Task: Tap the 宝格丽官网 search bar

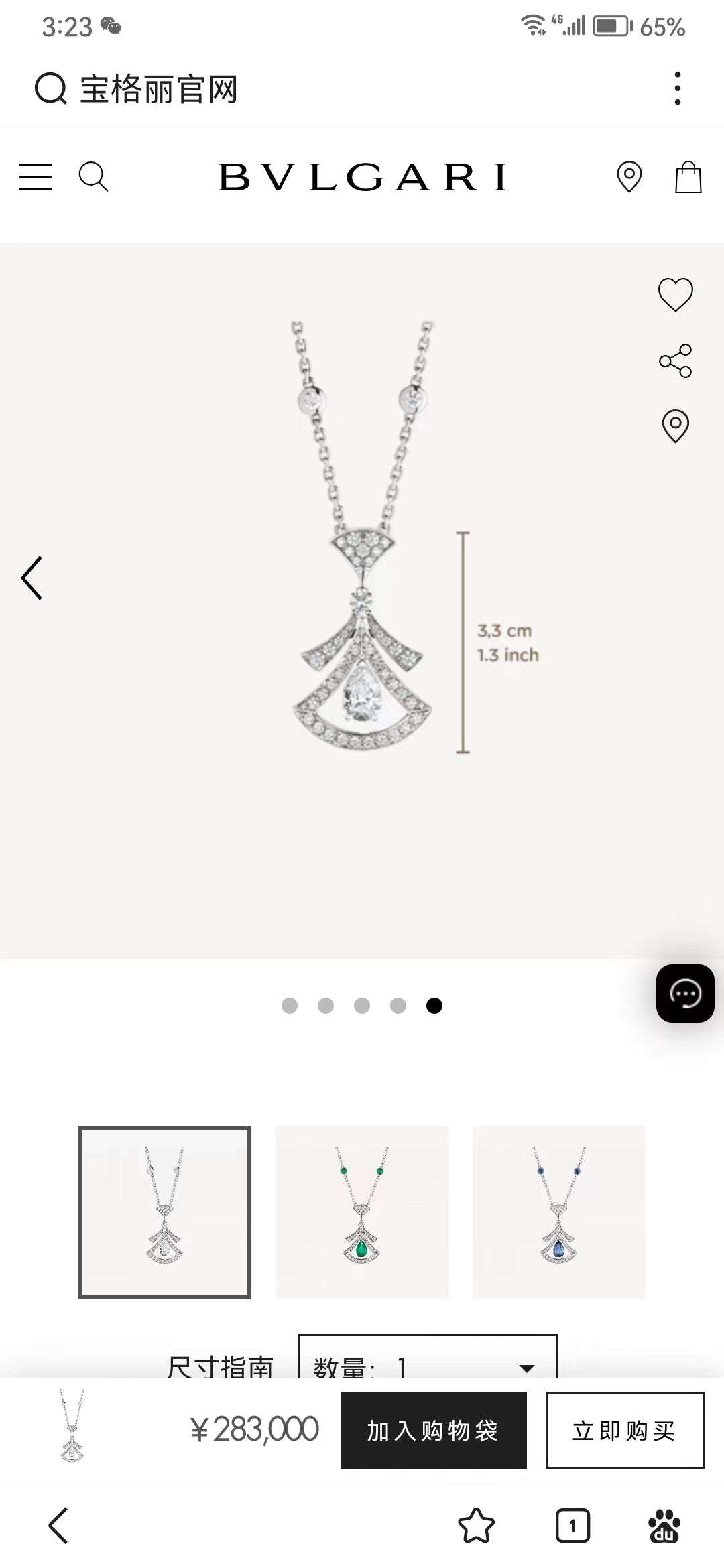Action: 158,89
